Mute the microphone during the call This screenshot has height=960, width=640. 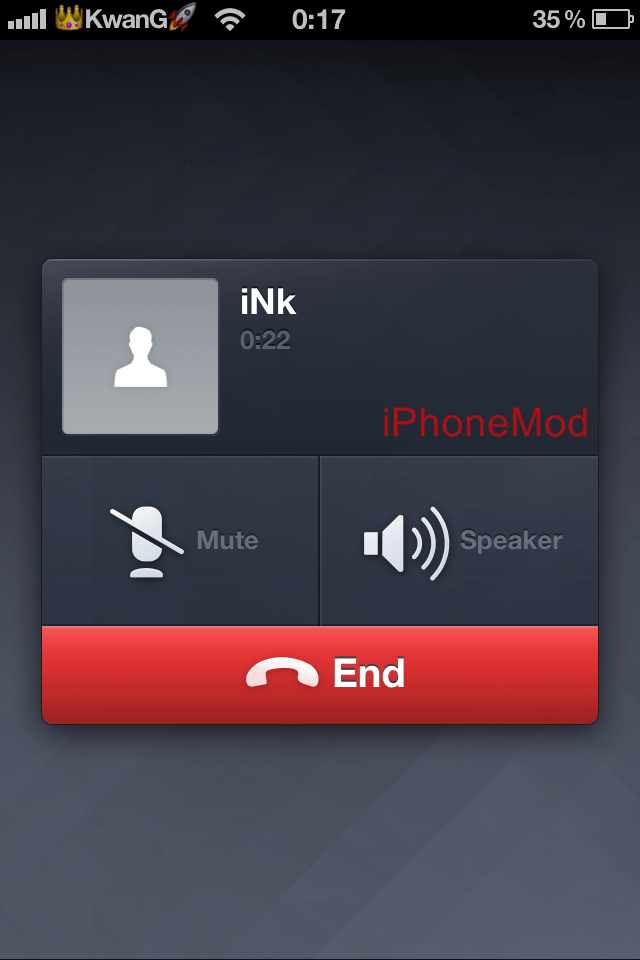180,541
